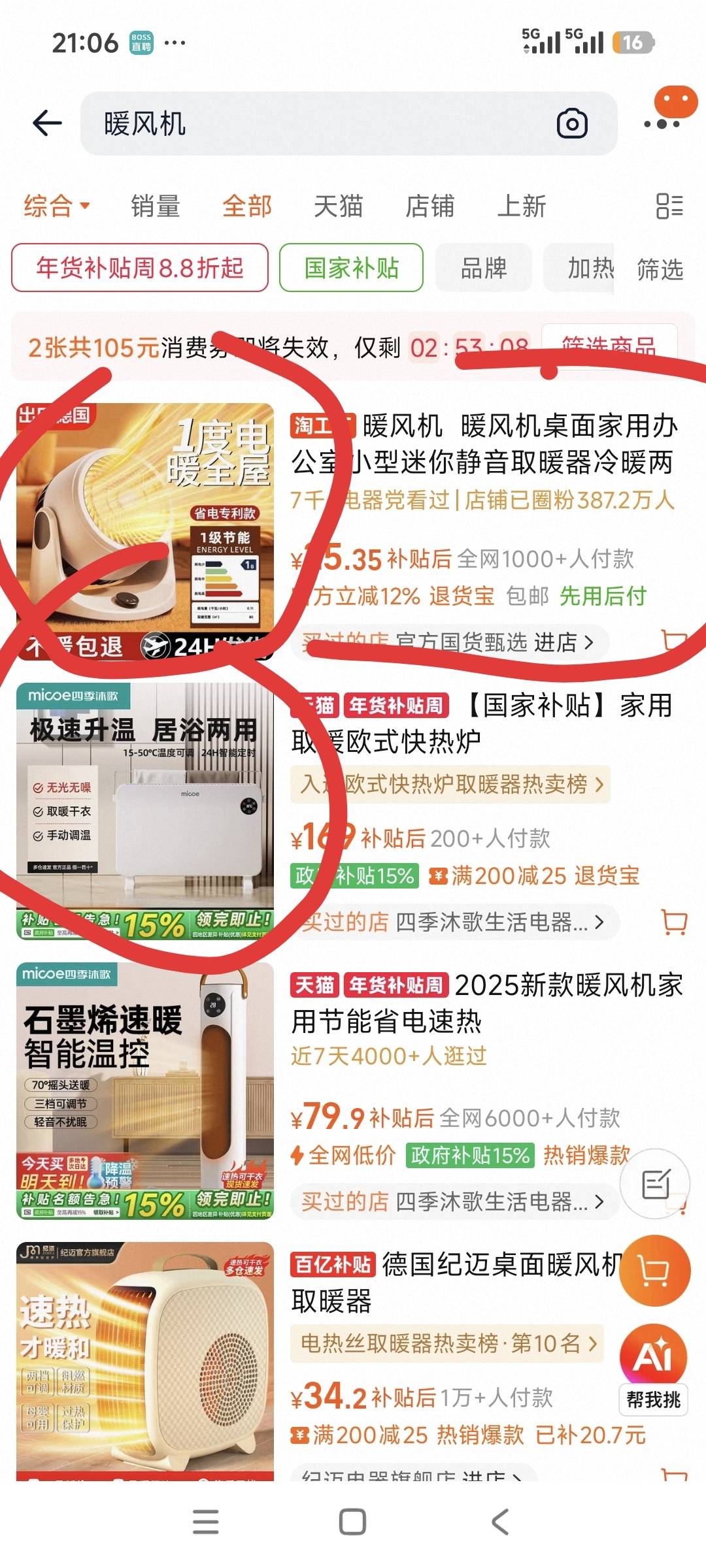Open the floating orange shopping cart
Viewport: 706px width, 1568px height.
(654, 1271)
